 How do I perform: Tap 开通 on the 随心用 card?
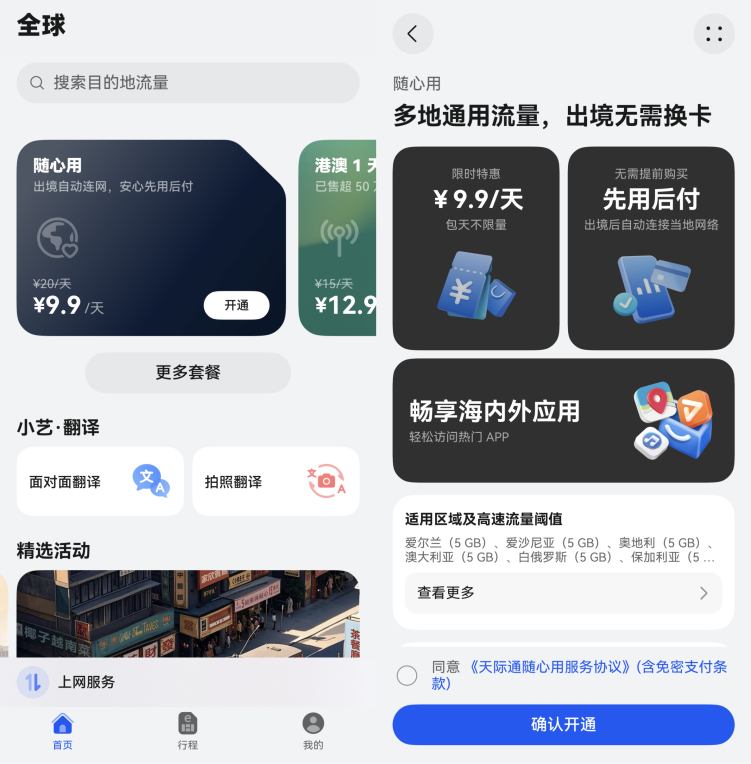pyautogui.click(x=237, y=305)
